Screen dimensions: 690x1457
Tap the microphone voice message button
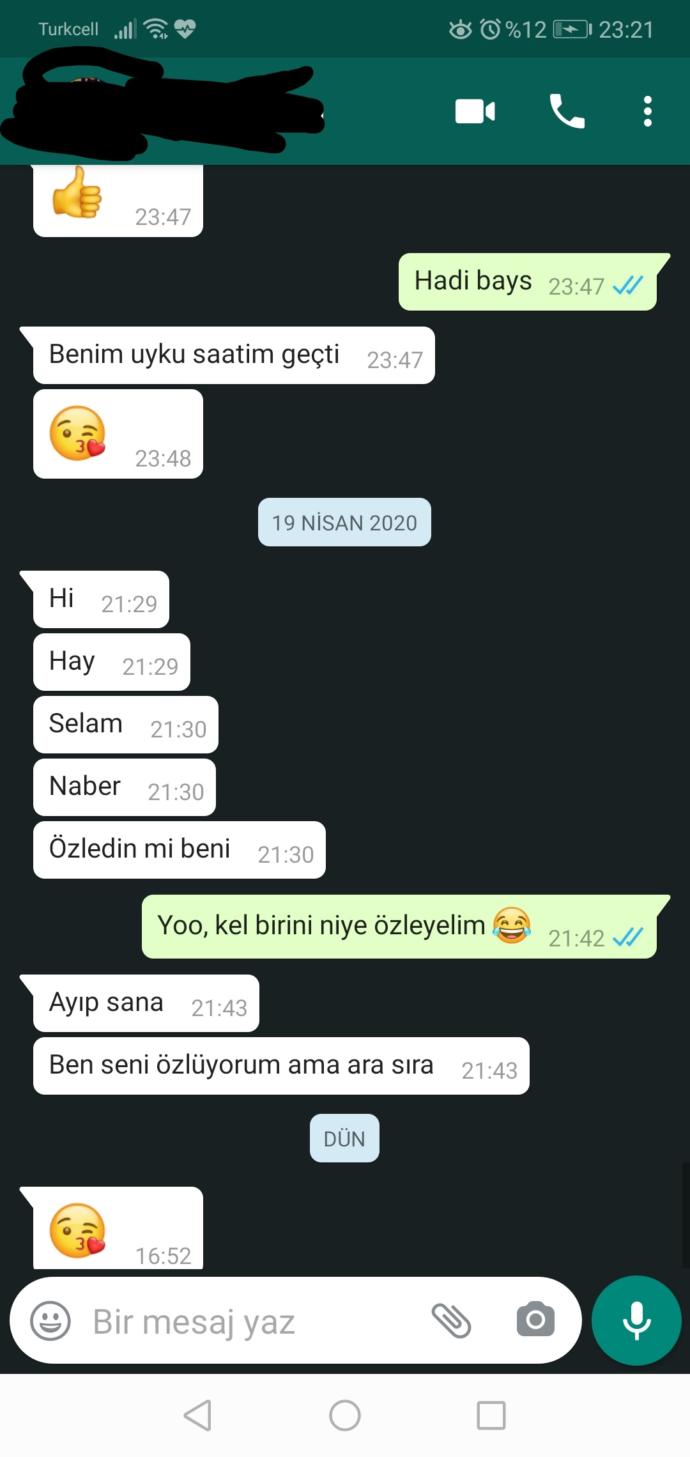tap(636, 1321)
